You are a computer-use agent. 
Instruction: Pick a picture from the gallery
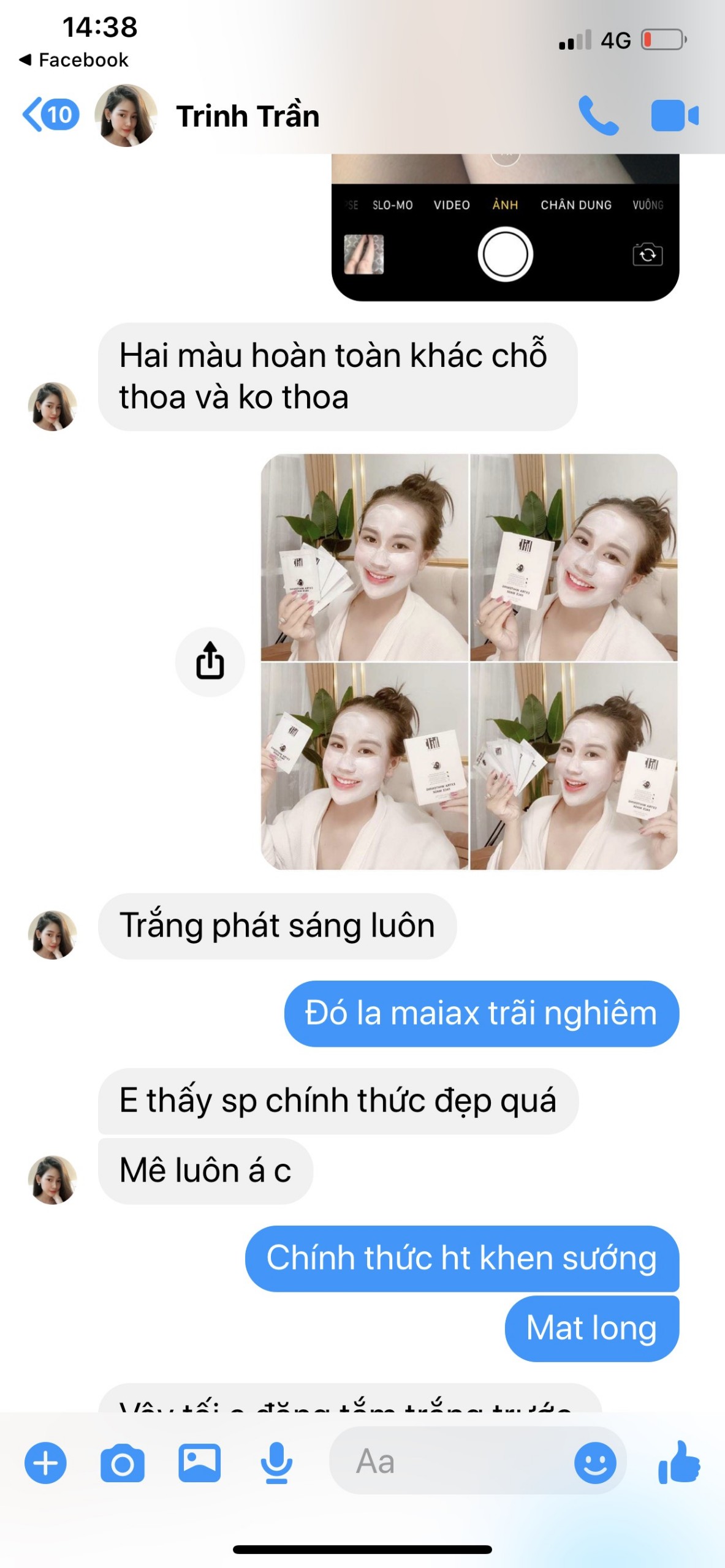point(199,1463)
